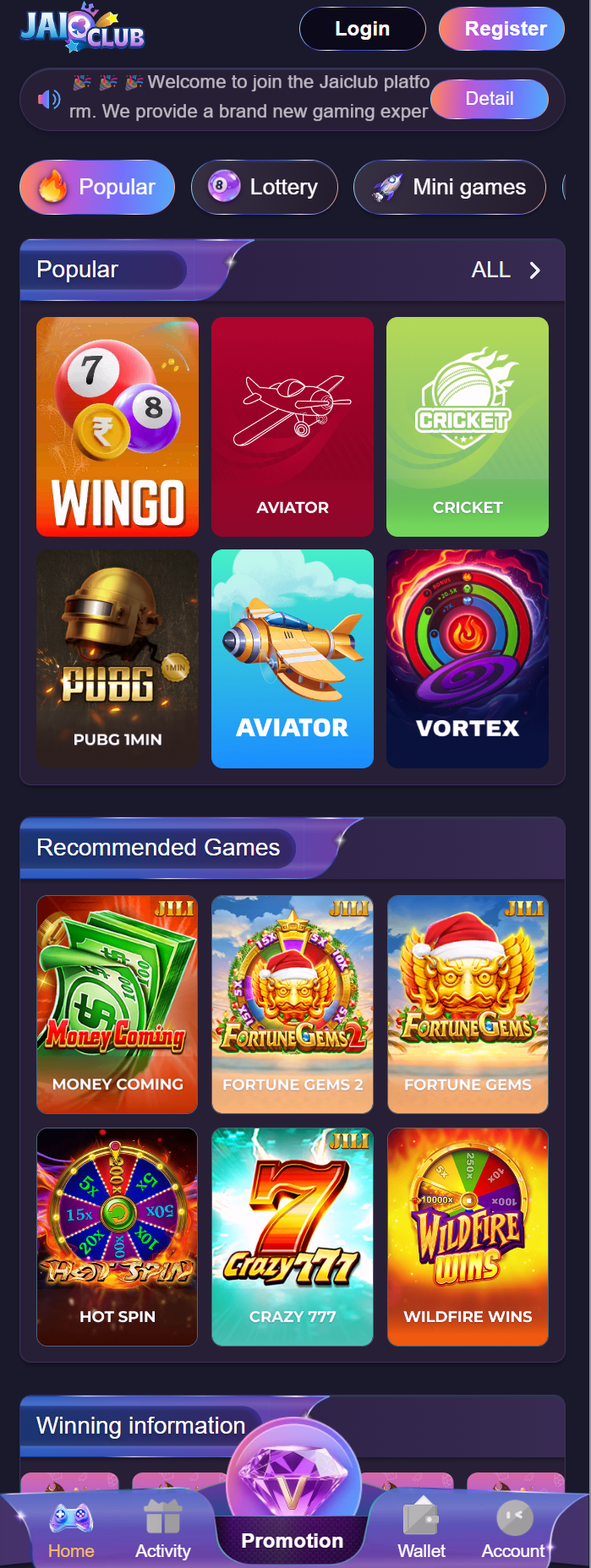Switch to Mini games category
This screenshot has width=591, height=1568.
450,187
